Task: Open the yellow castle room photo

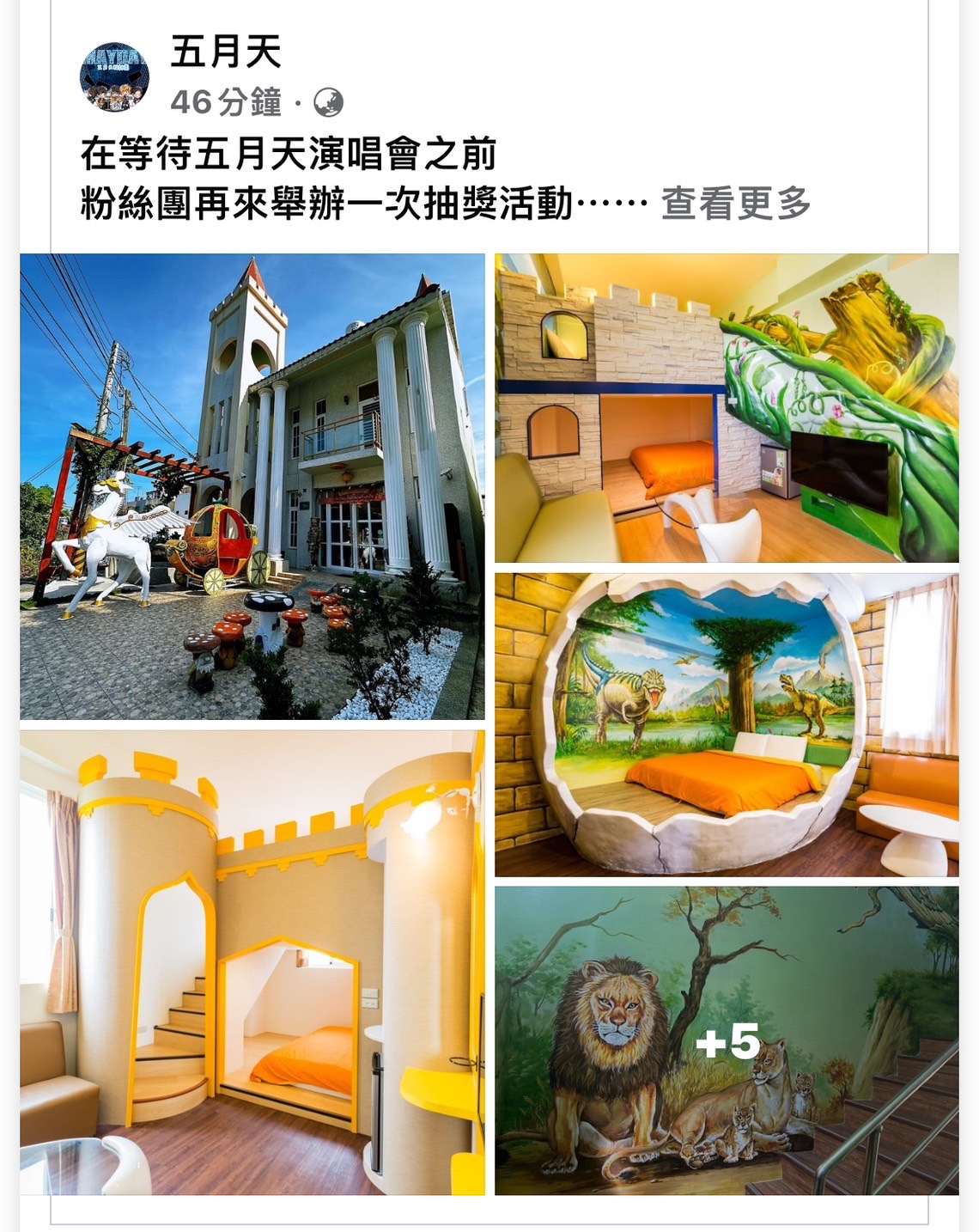Action: pyautogui.click(x=252, y=962)
